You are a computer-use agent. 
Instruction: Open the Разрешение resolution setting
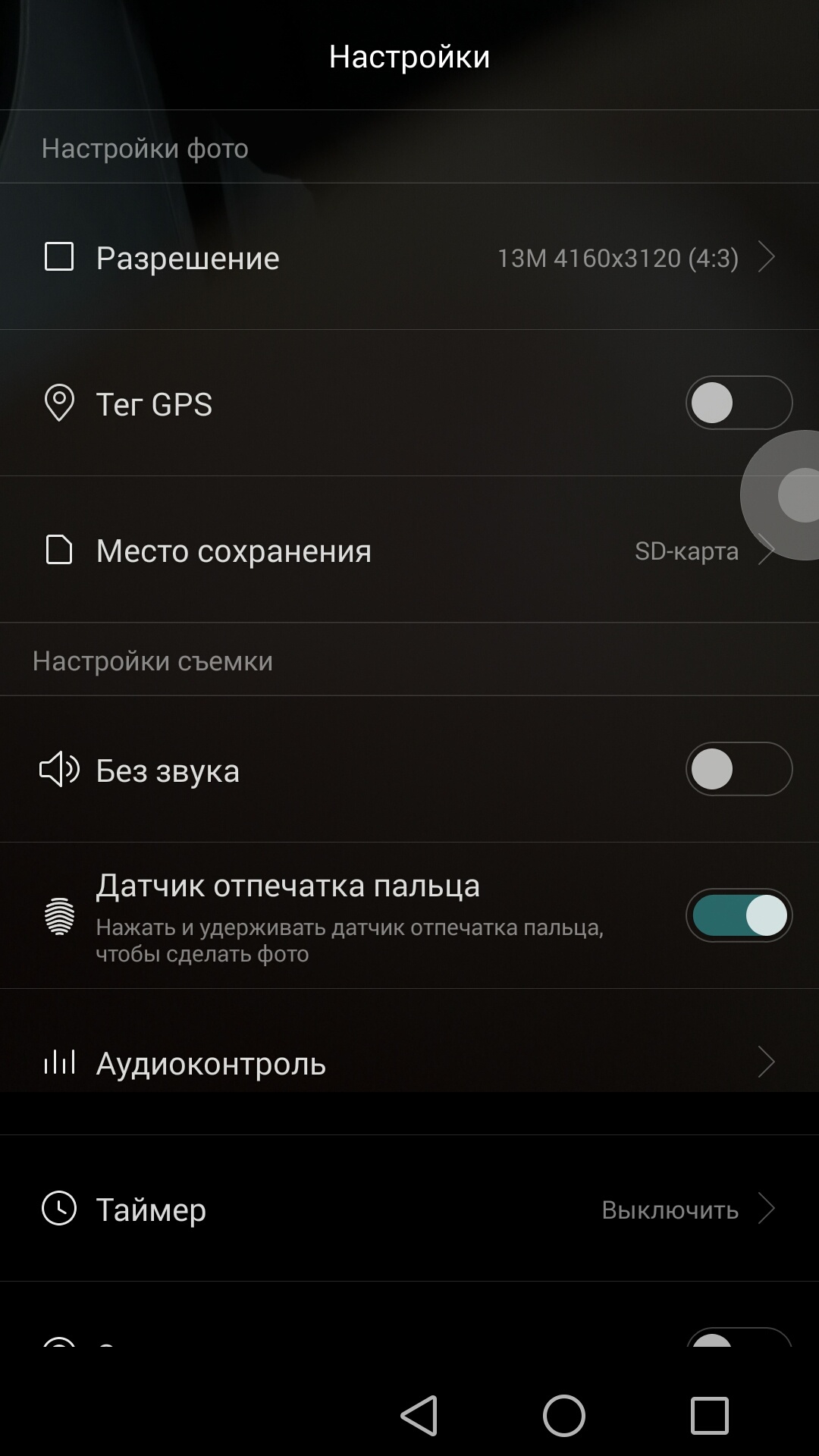(409, 257)
